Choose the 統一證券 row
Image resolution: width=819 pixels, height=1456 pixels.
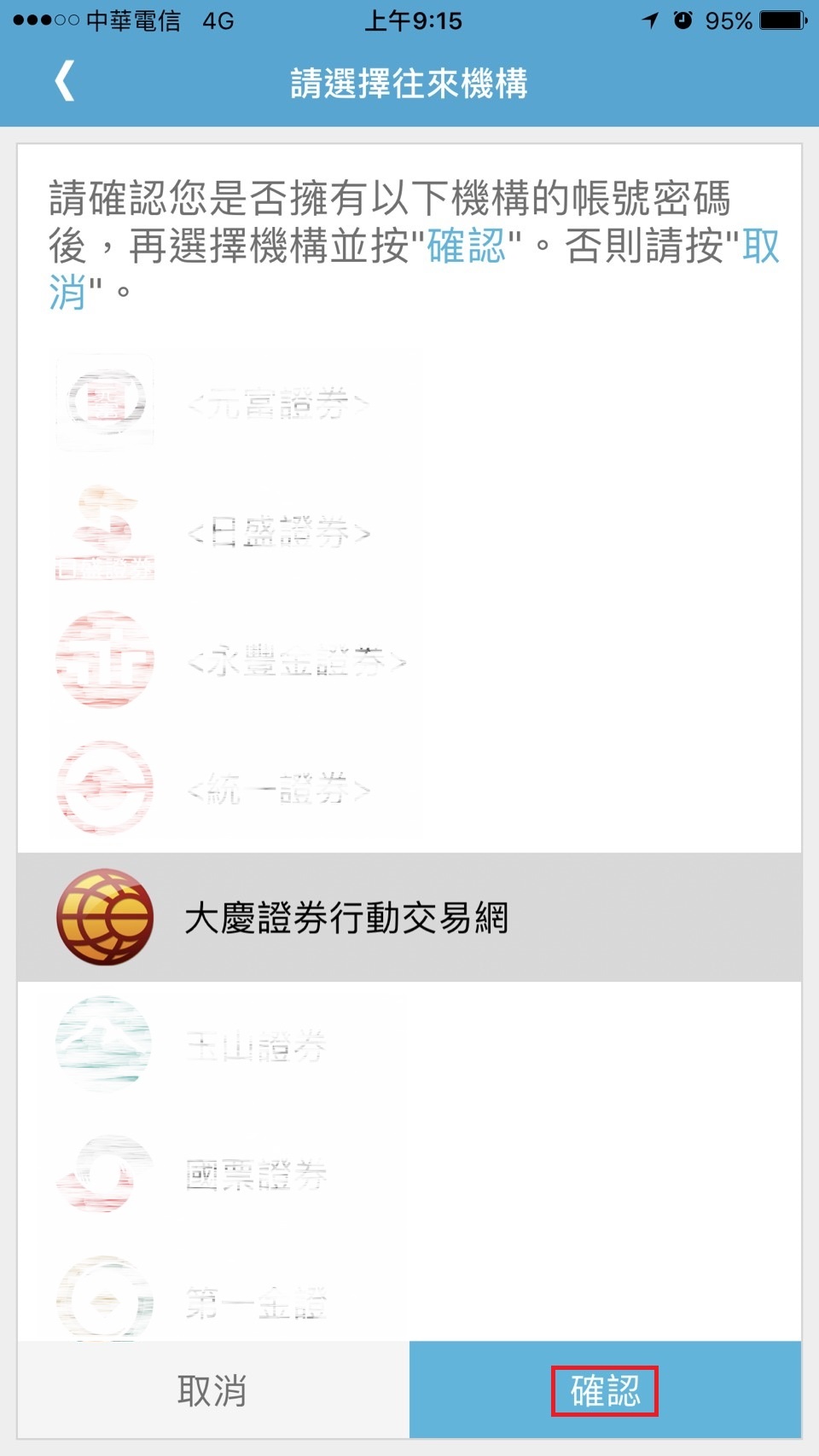(x=409, y=789)
